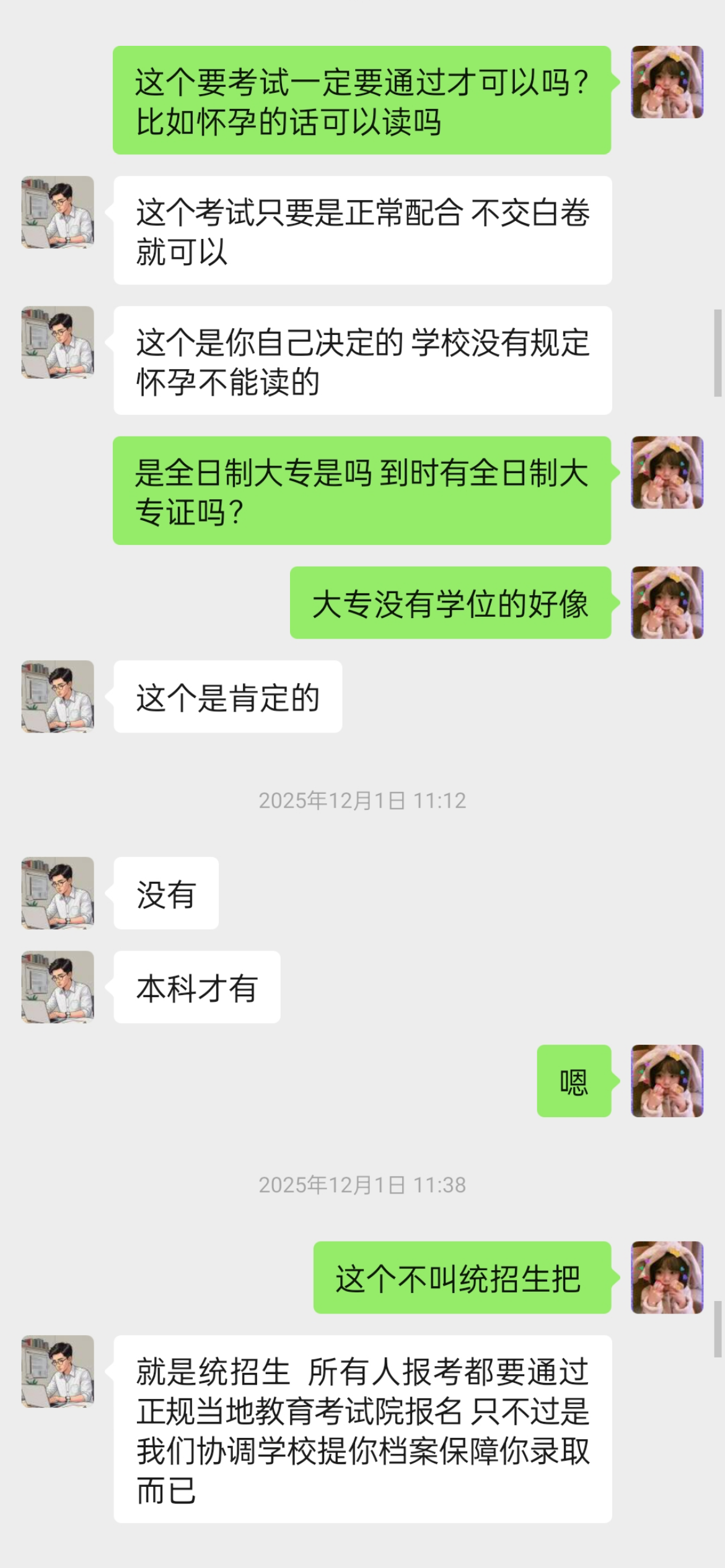Click the message bubble "本科才有"

click(x=197, y=988)
